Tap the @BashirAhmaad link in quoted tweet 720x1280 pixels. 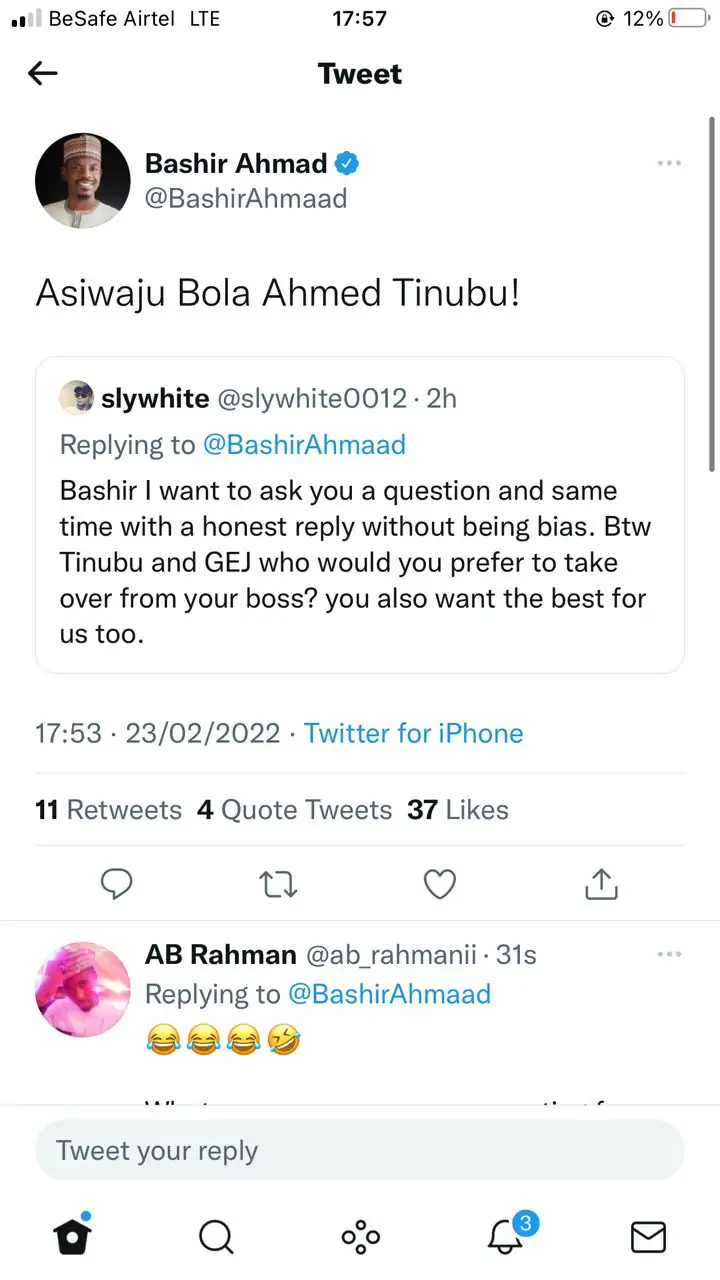point(304,445)
